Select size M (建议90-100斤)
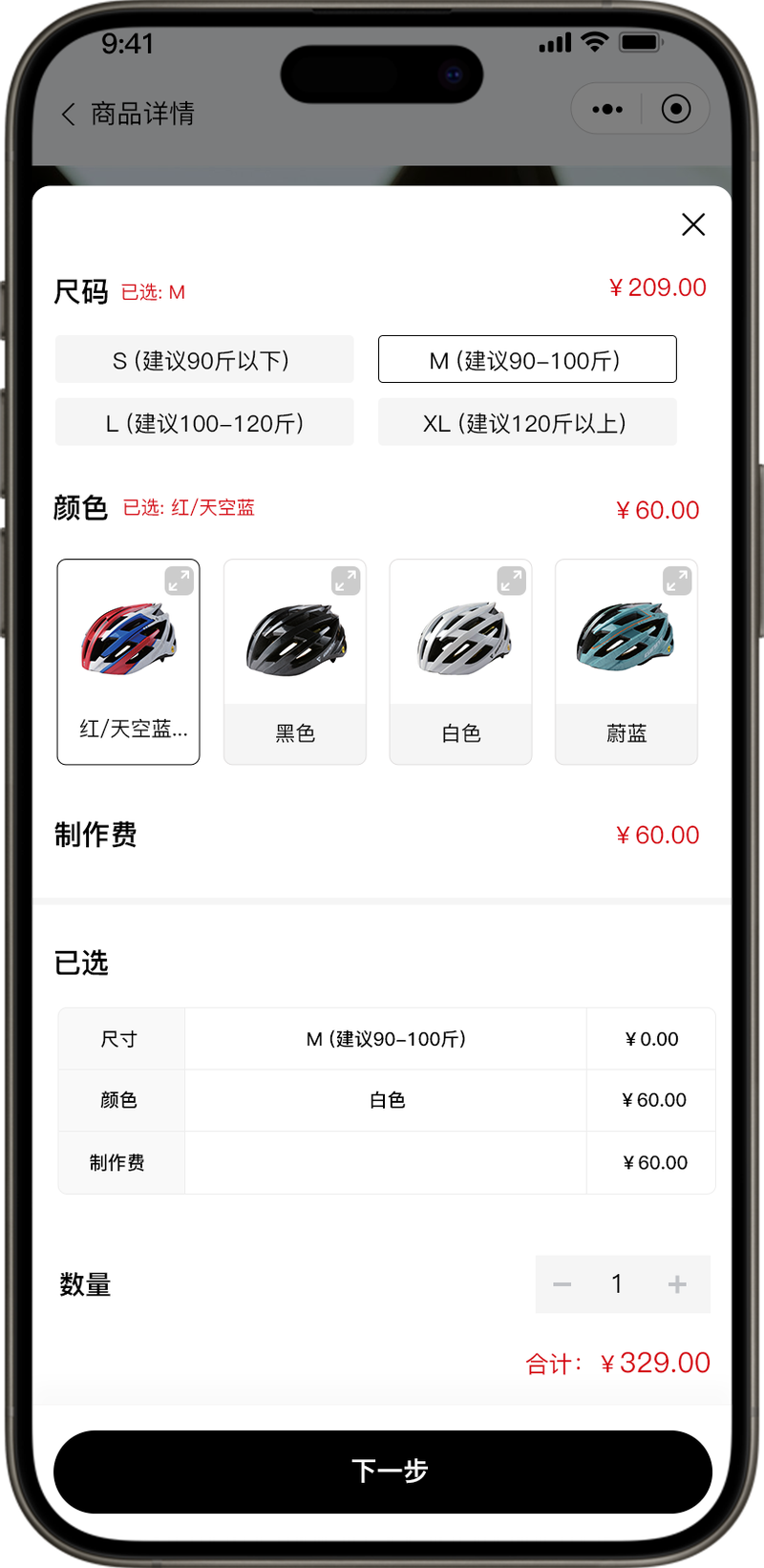764x1568 pixels. [527, 360]
